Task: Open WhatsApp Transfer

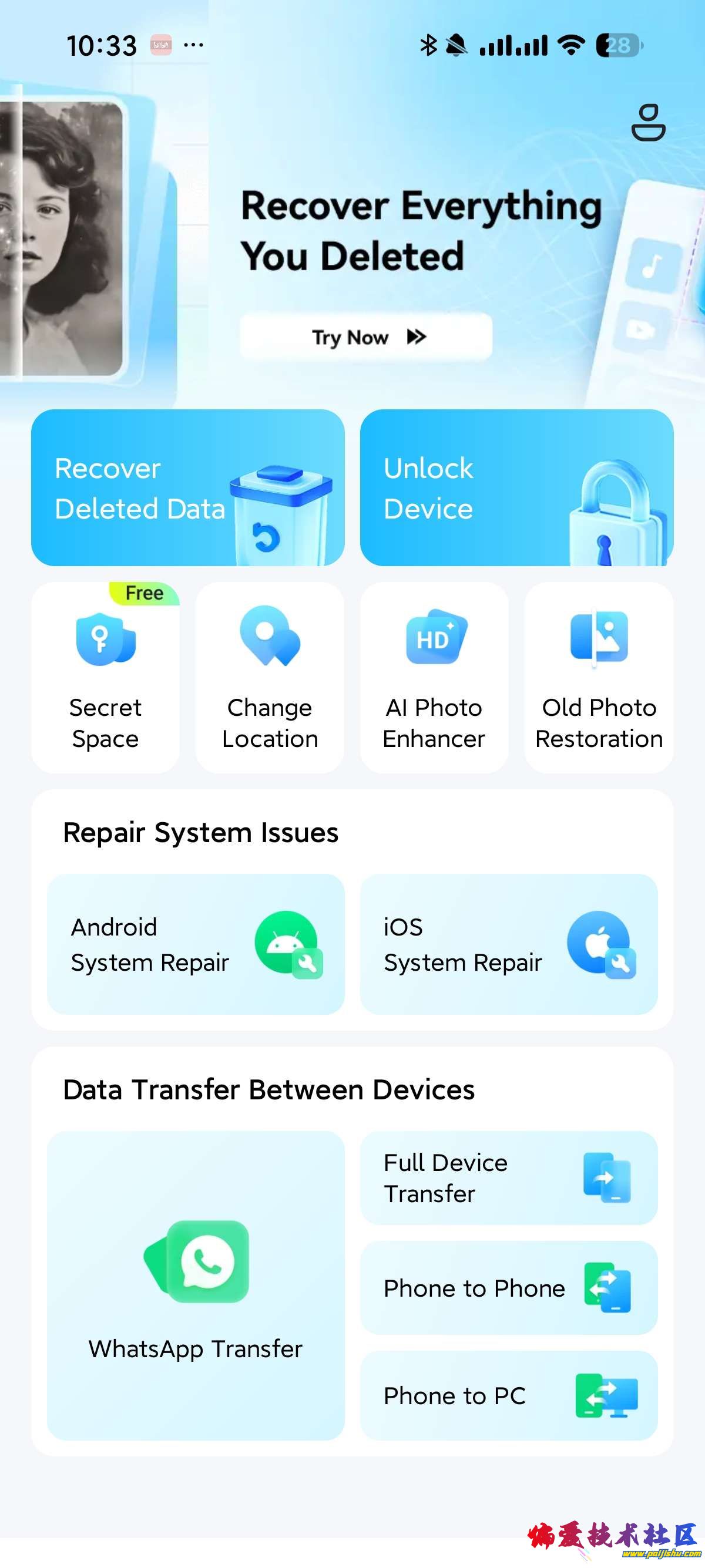Action: (196, 1285)
